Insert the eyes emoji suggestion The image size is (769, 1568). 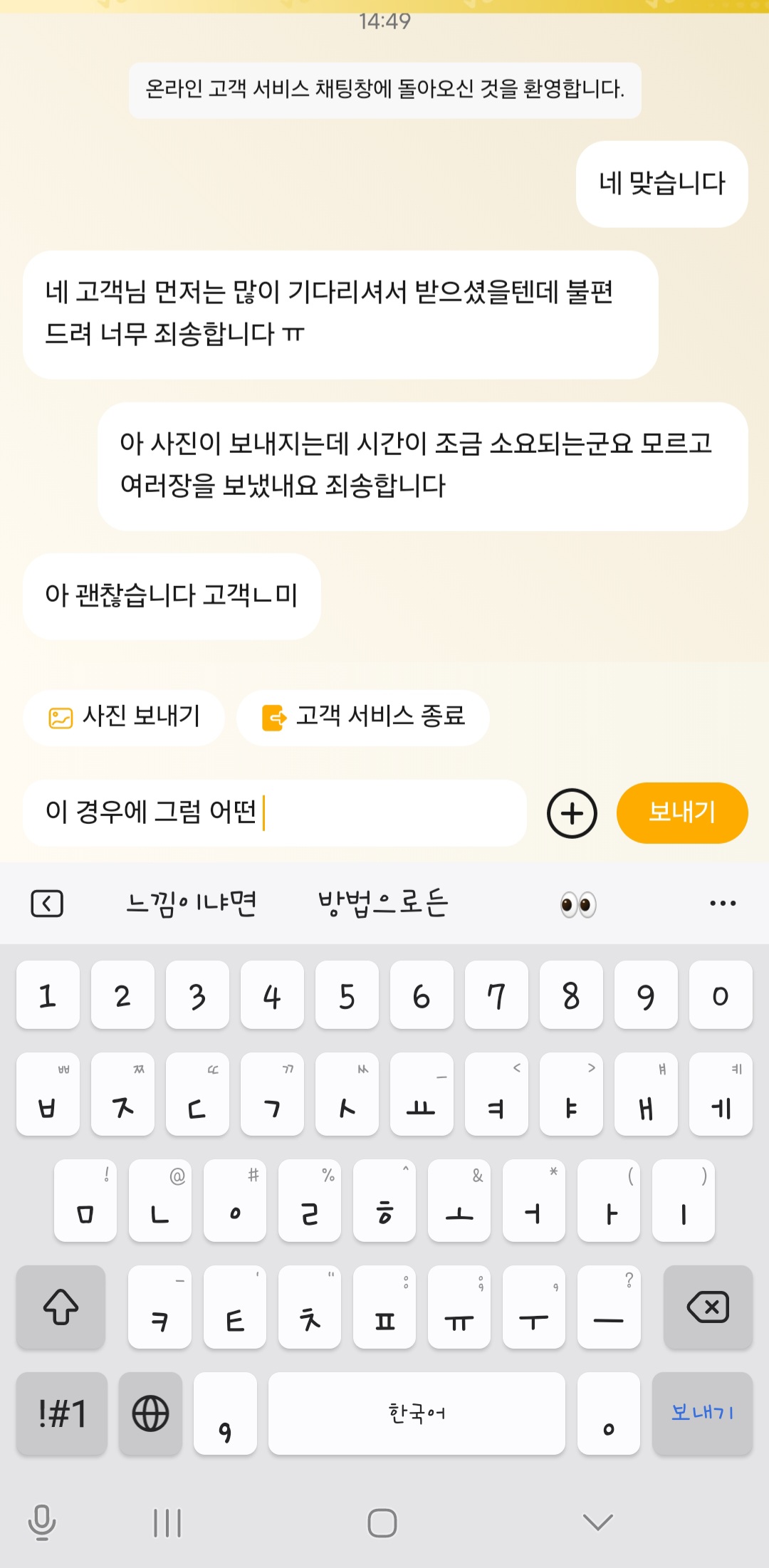coord(578,904)
